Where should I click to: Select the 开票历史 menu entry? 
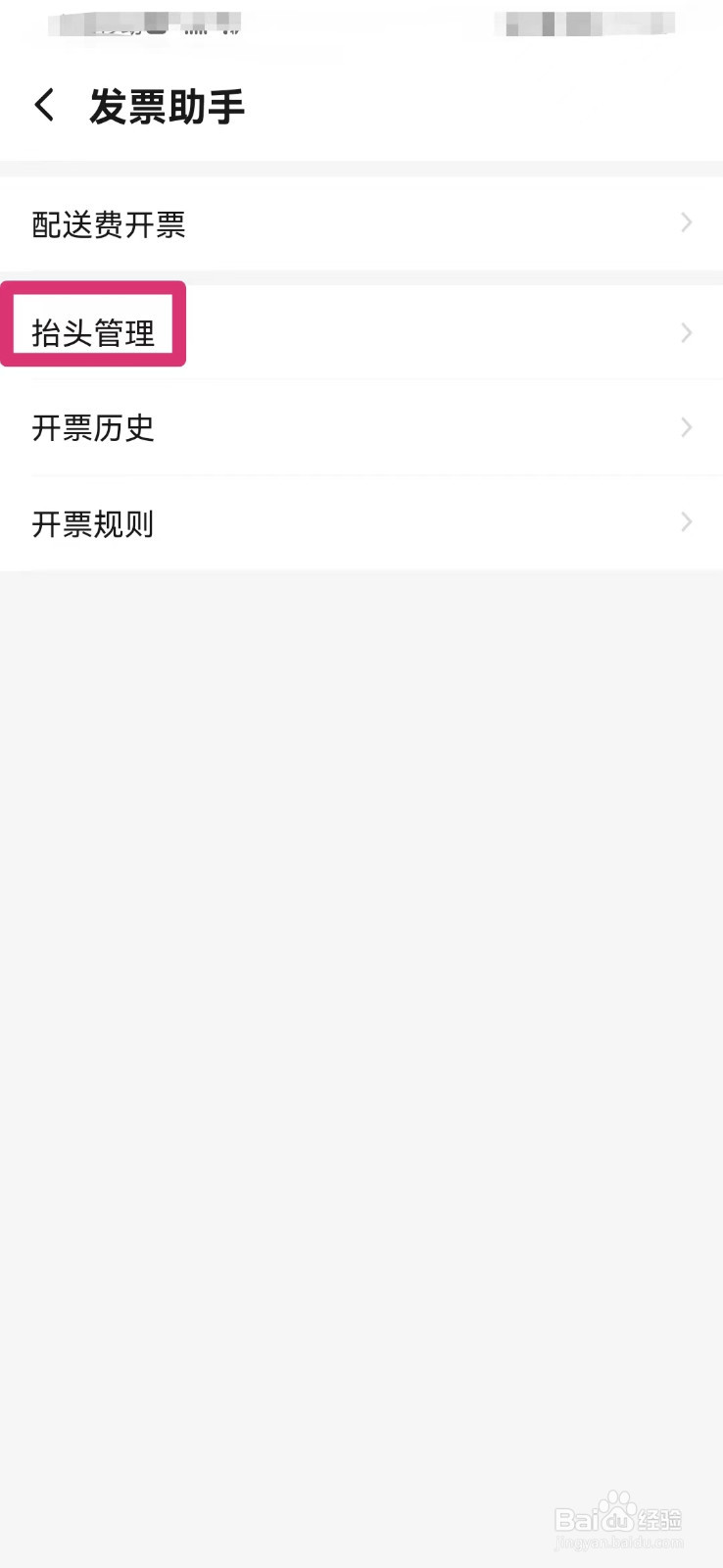(x=93, y=427)
